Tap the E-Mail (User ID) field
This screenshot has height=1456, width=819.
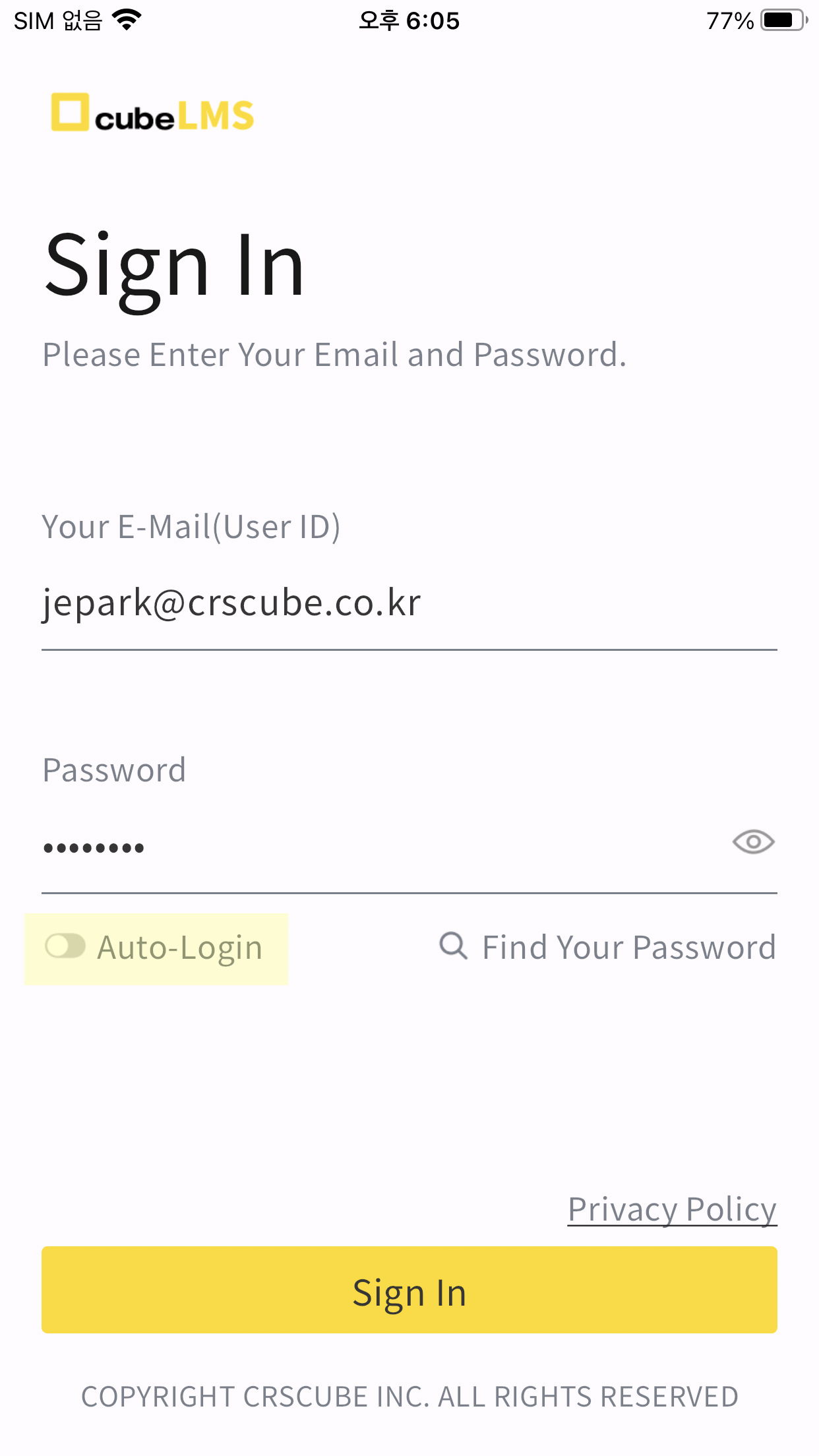409,603
